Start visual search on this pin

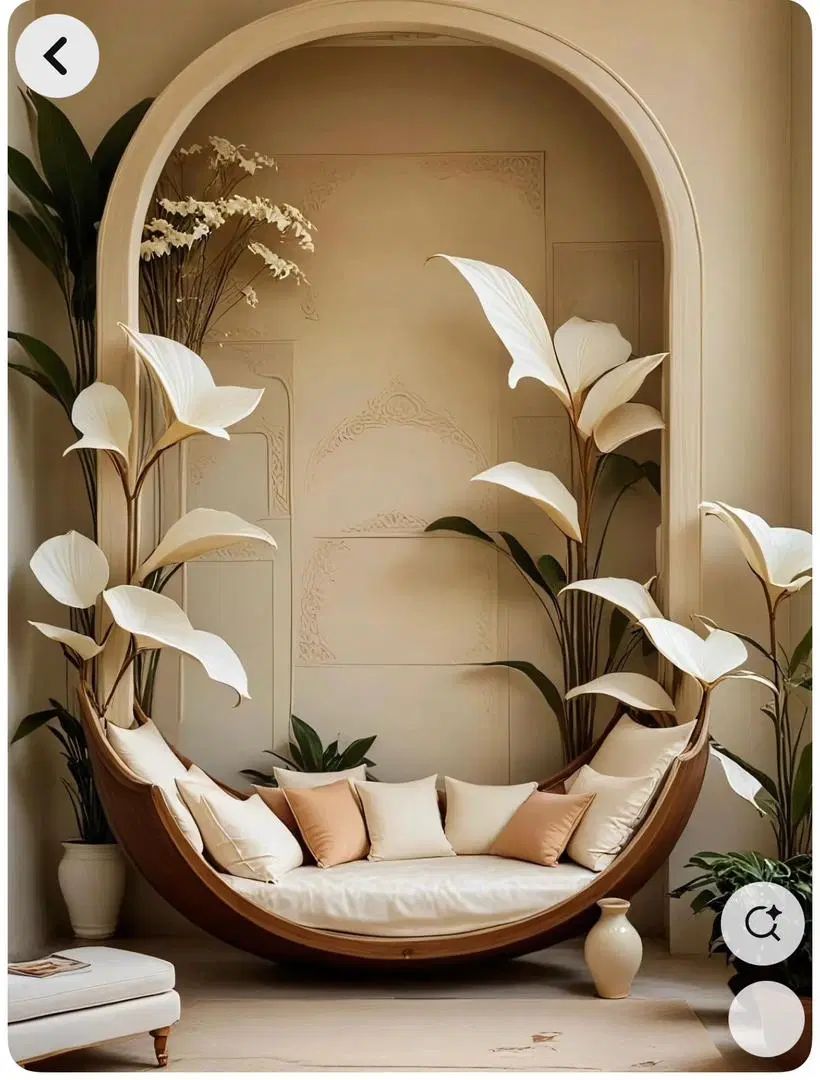point(762,923)
